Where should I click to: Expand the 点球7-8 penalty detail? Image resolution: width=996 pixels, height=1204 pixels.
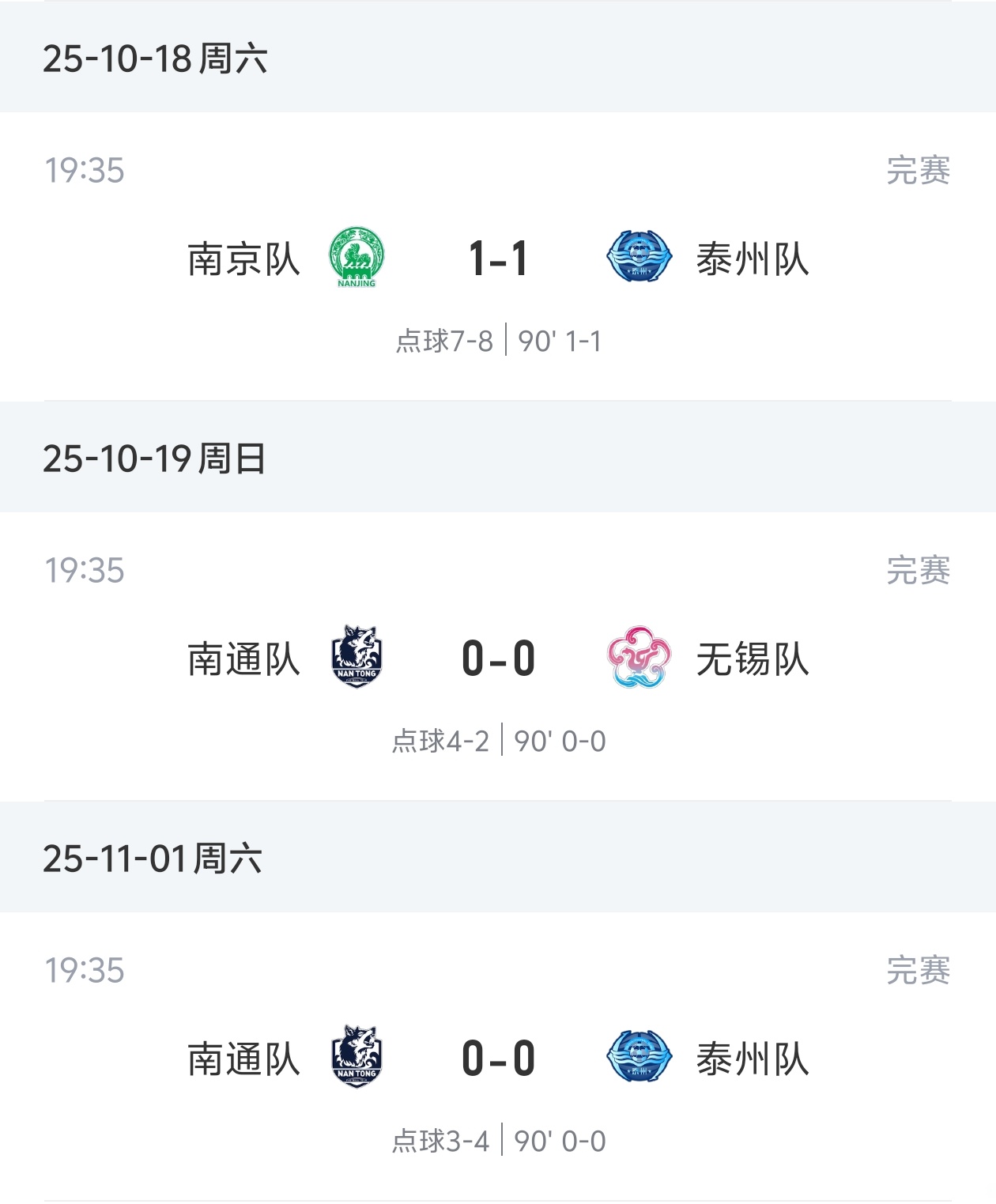(443, 342)
